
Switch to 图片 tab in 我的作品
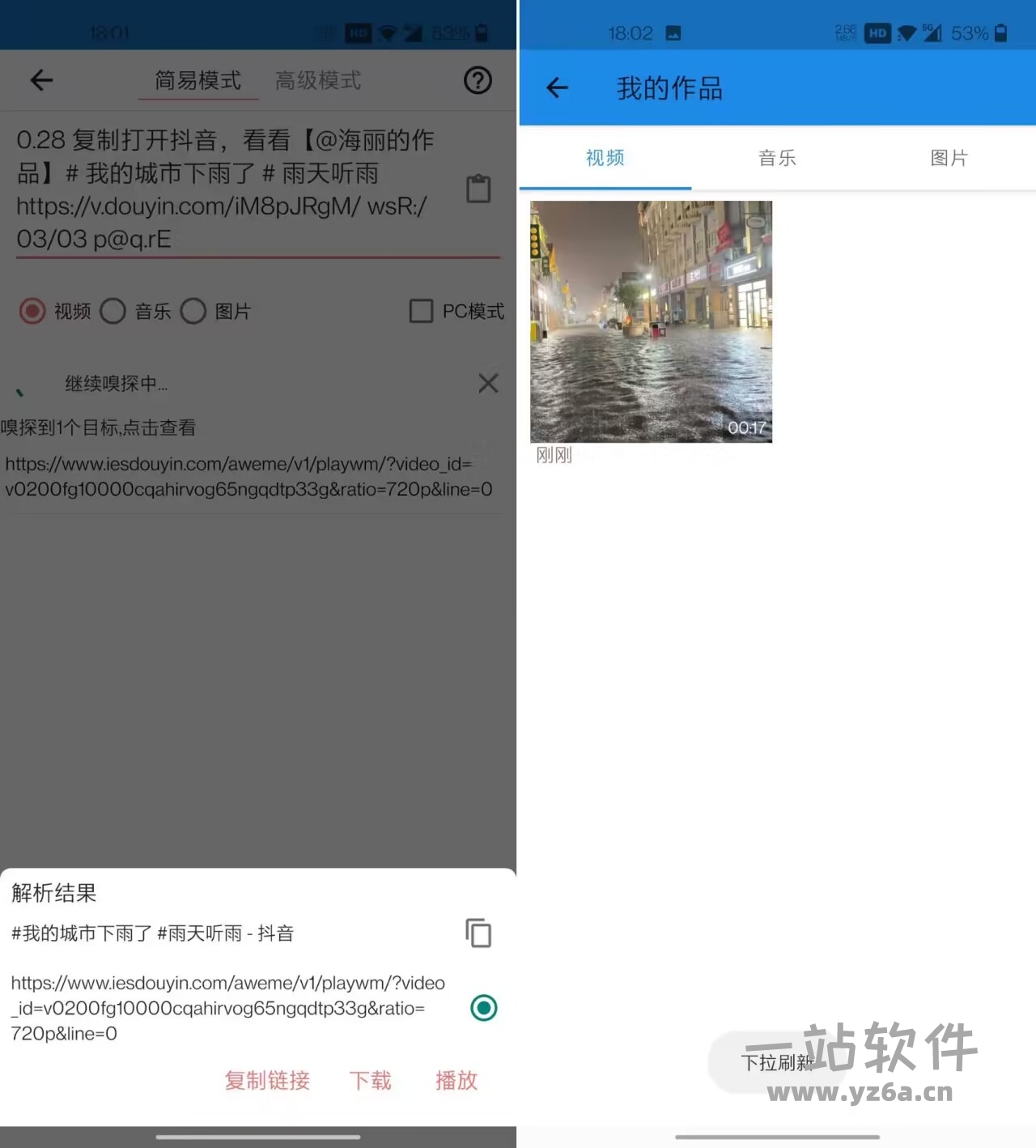949,158
